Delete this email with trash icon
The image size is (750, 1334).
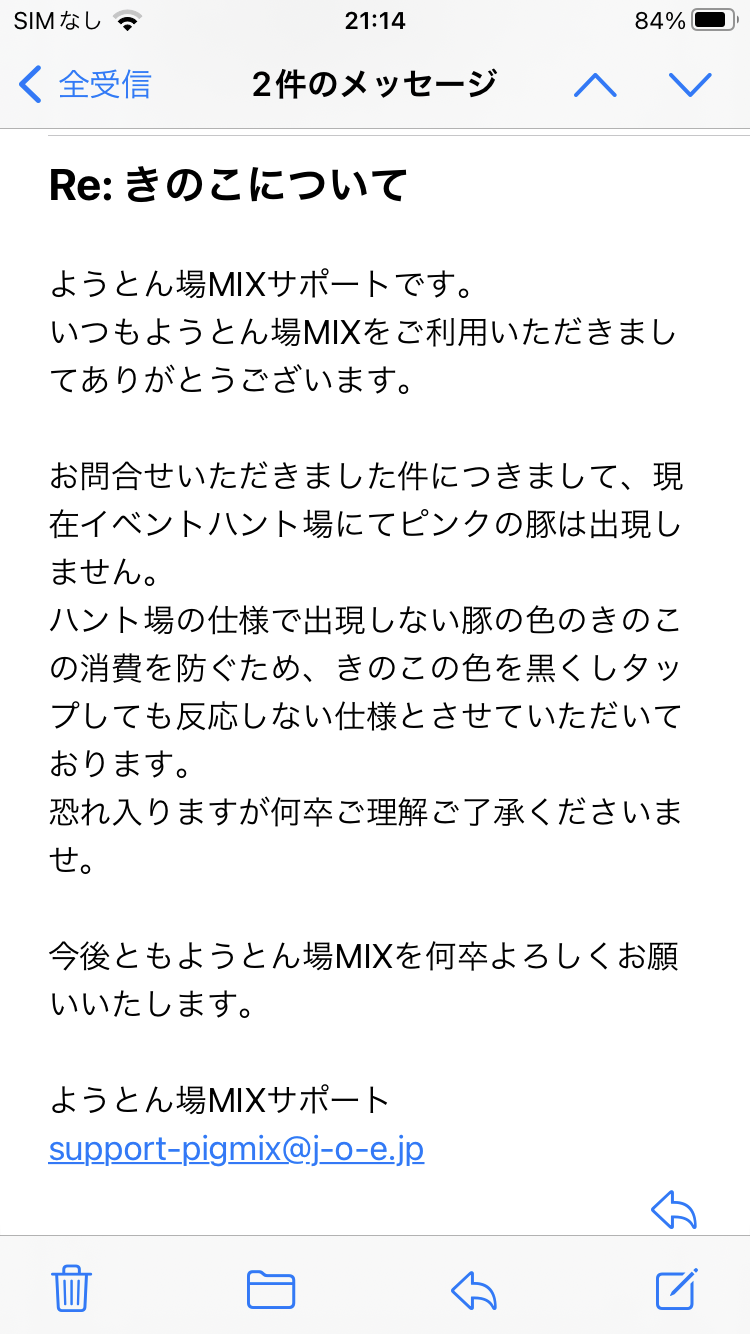(x=72, y=1288)
